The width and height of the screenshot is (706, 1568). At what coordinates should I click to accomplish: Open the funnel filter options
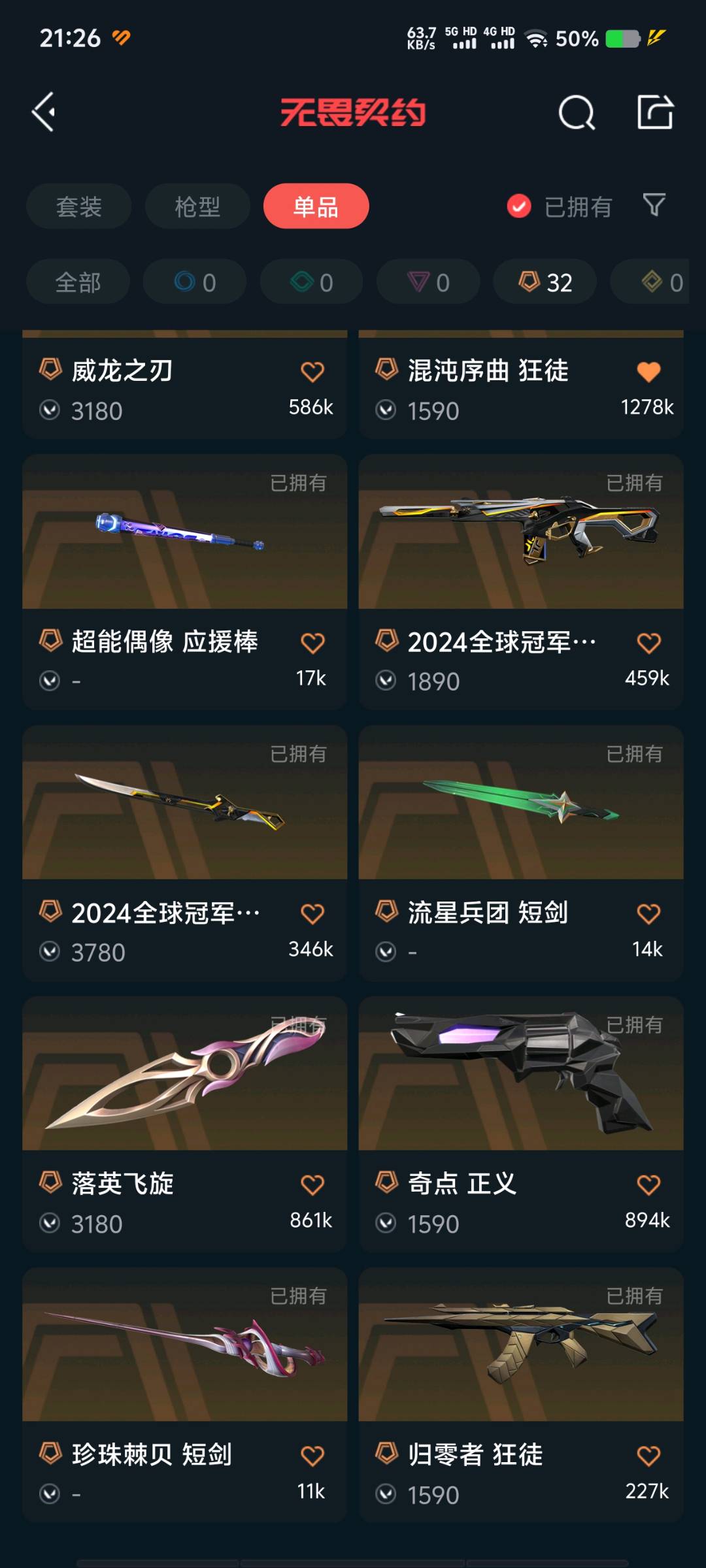pyautogui.click(x=654, y=205)
